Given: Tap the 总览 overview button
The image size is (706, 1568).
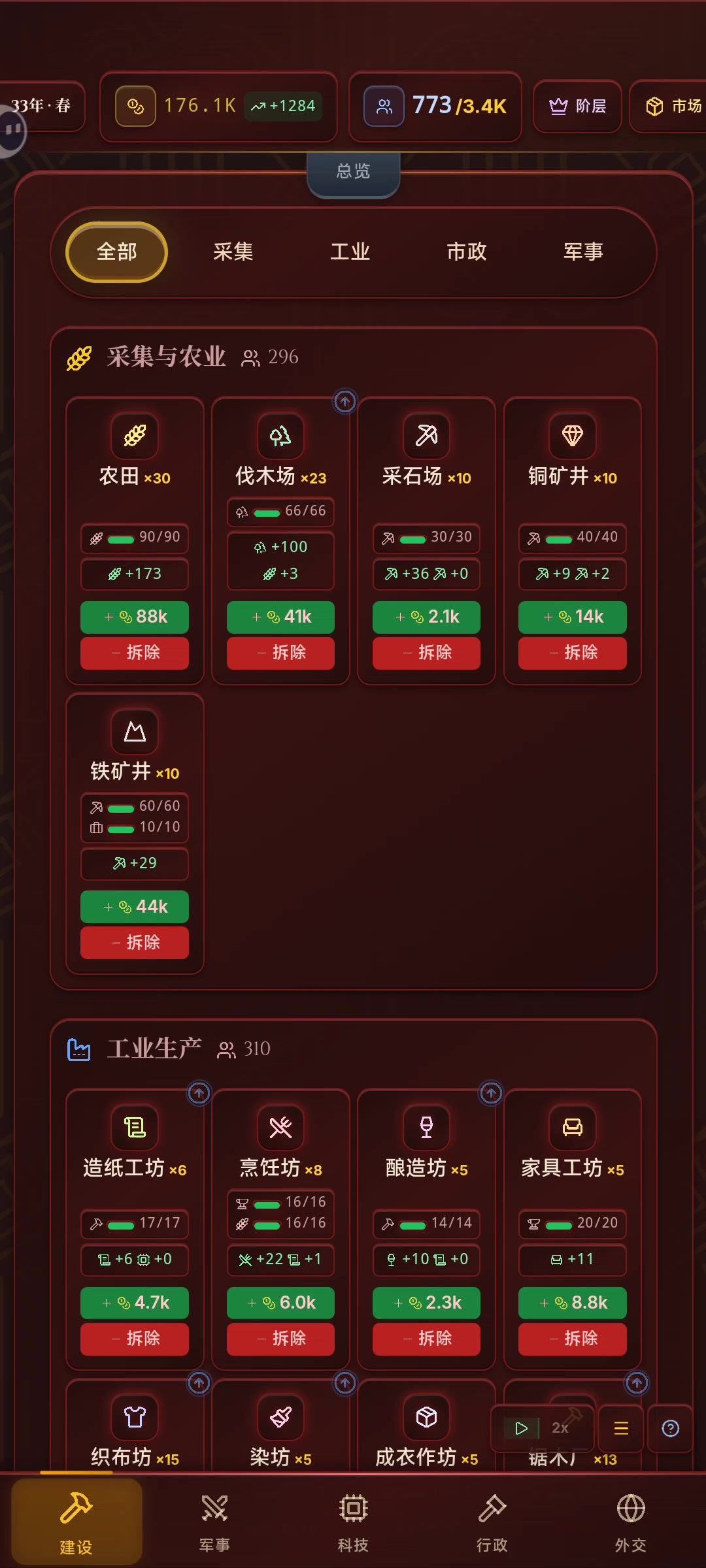Looking at the screenshot, I should click(x=353, y=172).
